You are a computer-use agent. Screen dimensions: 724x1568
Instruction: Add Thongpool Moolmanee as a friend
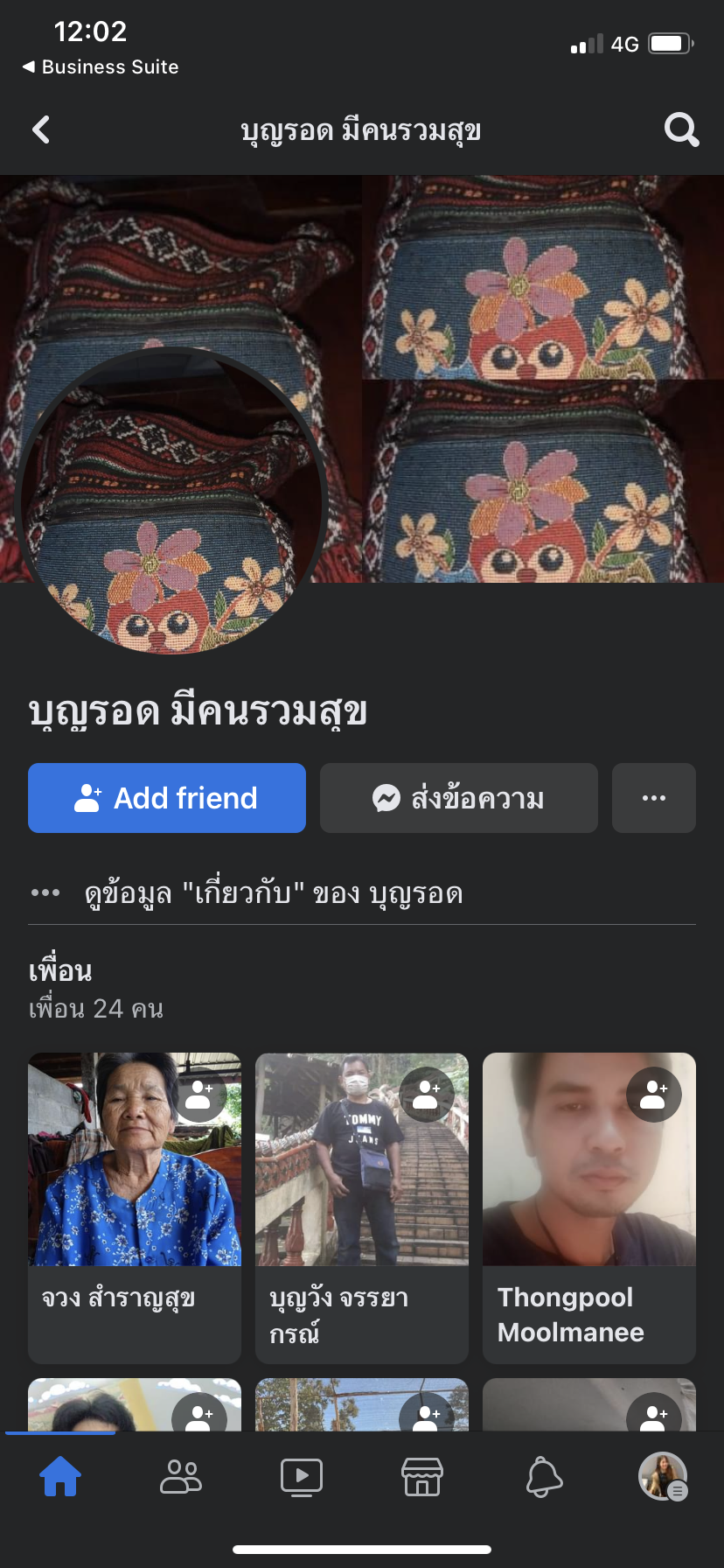(654, 1094)
